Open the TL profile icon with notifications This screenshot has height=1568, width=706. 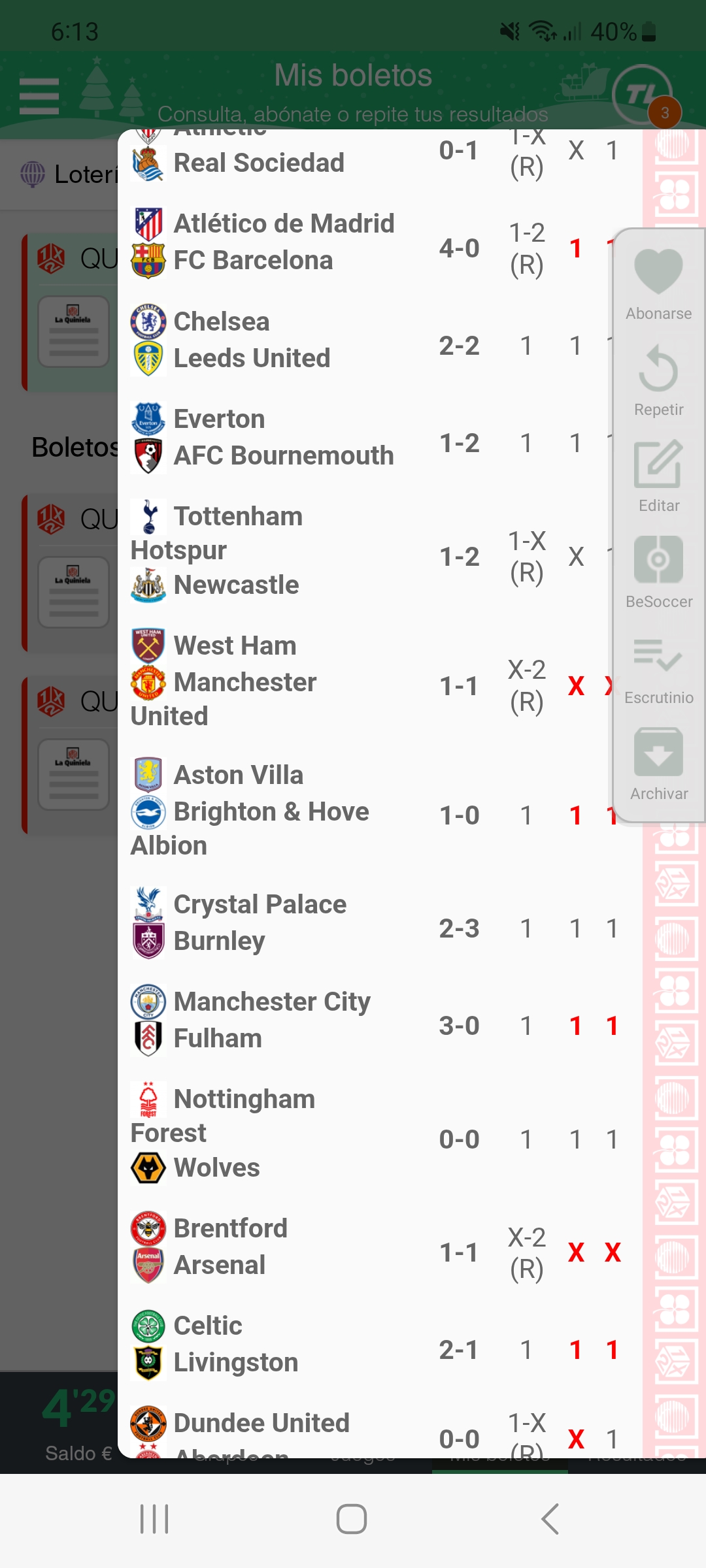point(644,96)
